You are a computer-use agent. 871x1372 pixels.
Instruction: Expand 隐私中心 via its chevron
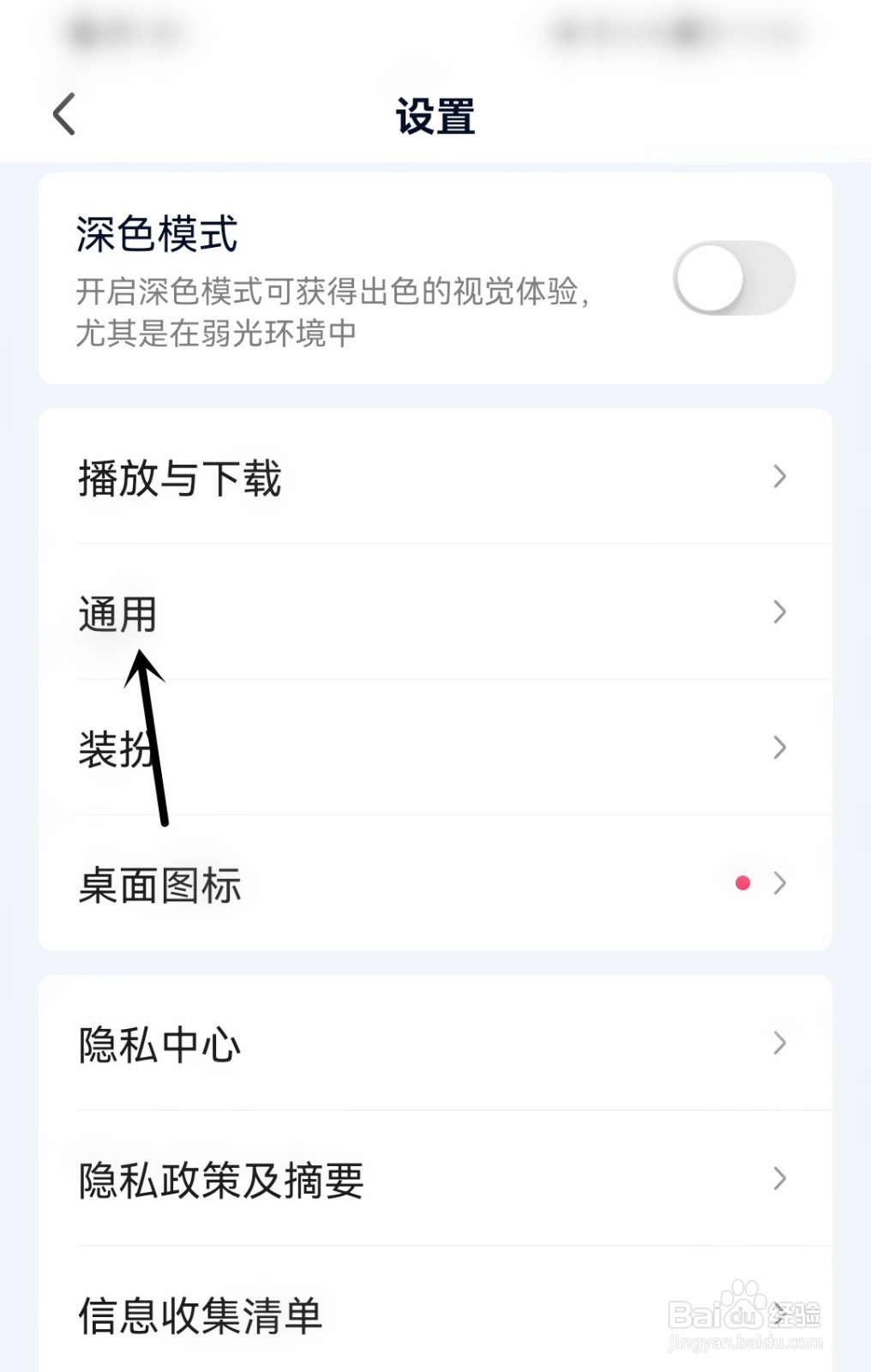click(x=778, y=1044)
